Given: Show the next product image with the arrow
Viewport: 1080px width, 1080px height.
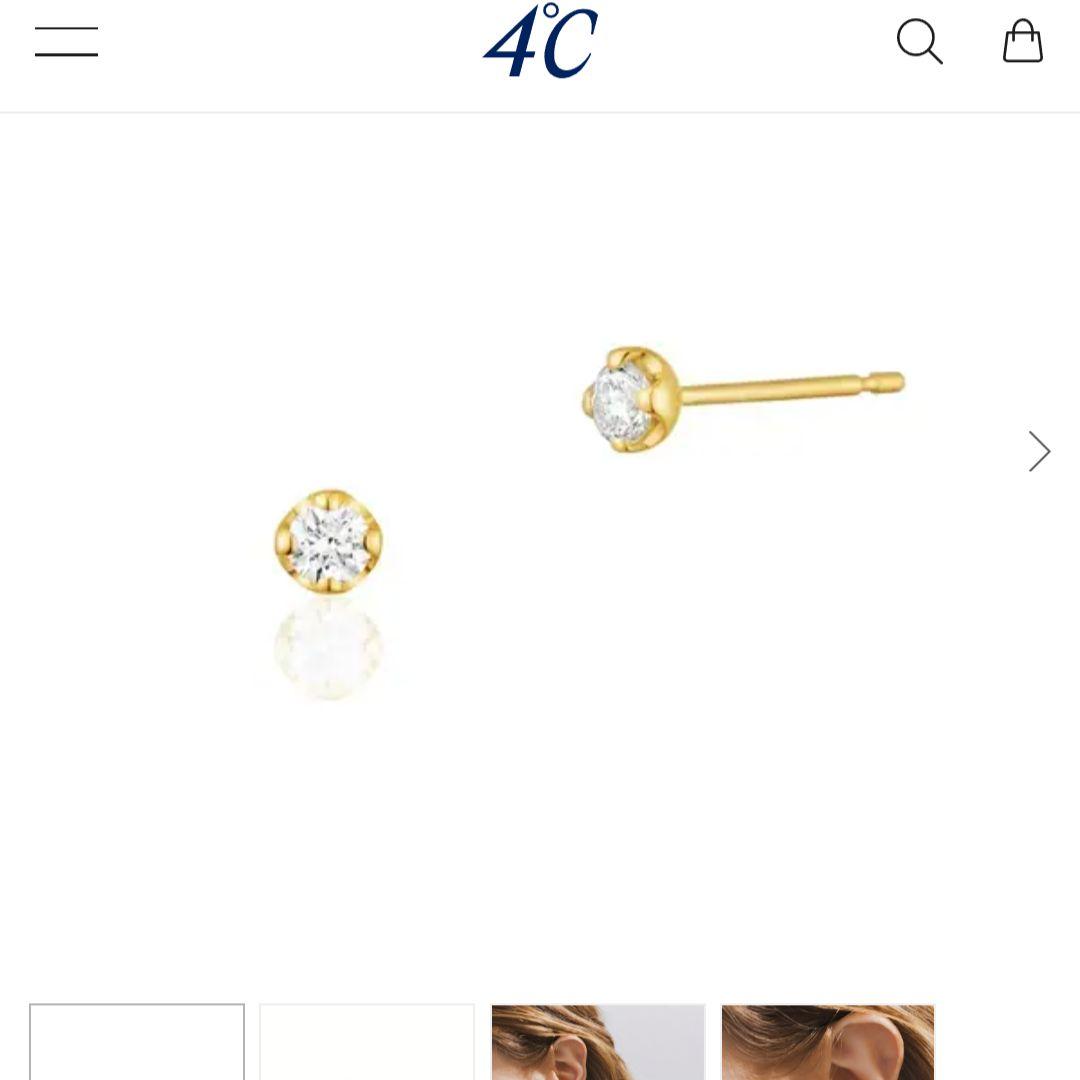Looking at the screenshot, I should pyautogui.click(x=1039, y=451).
